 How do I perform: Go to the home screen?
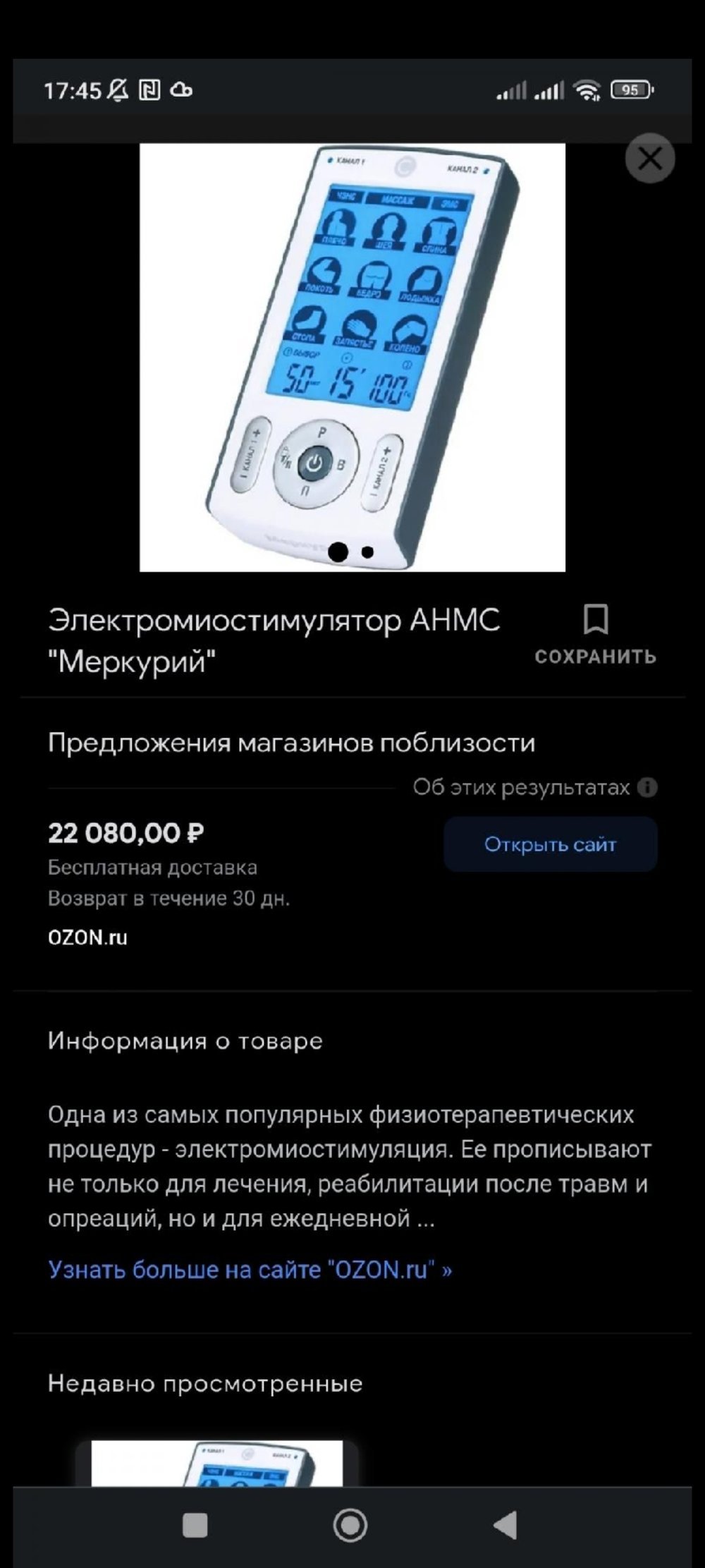tap(350, 1526)
